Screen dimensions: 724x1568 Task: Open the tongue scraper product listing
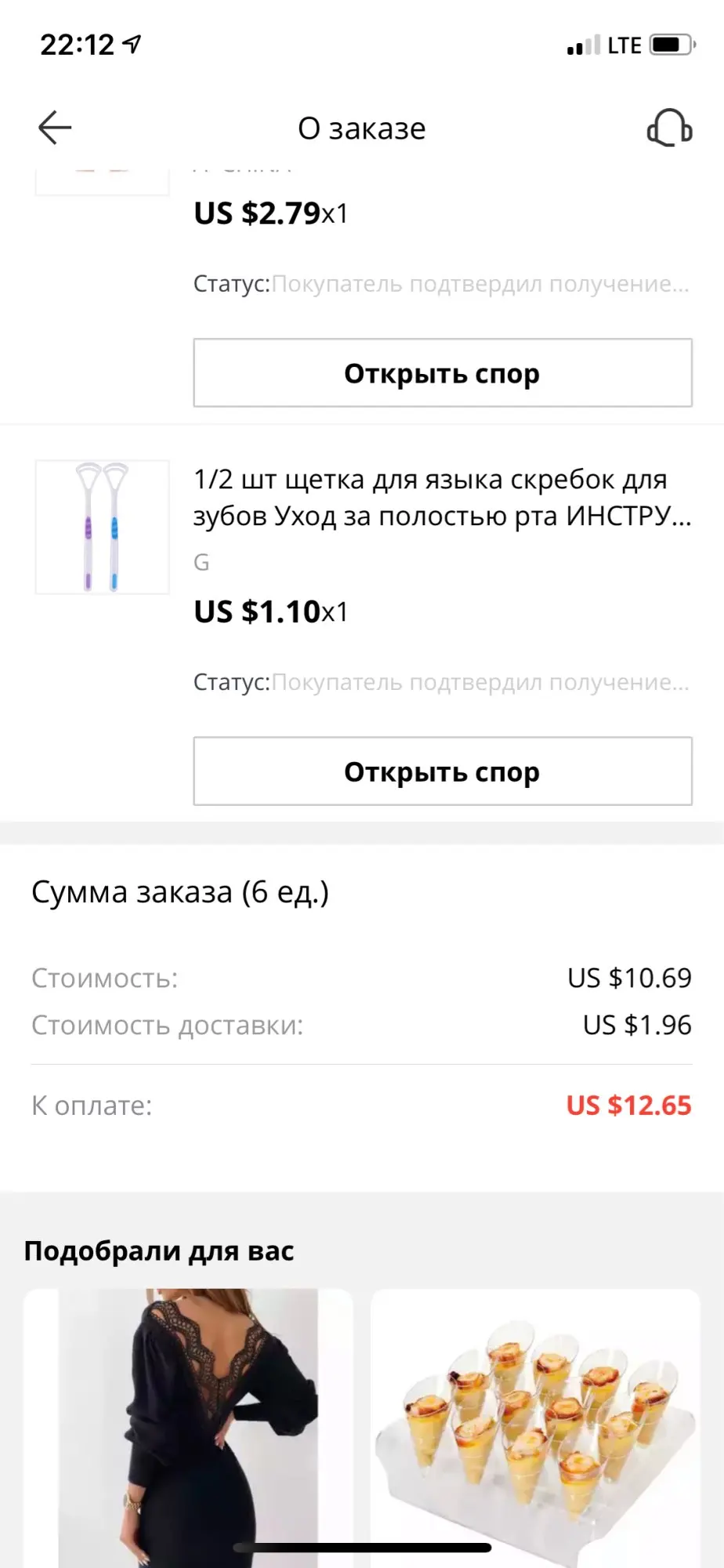click(442, 497)
